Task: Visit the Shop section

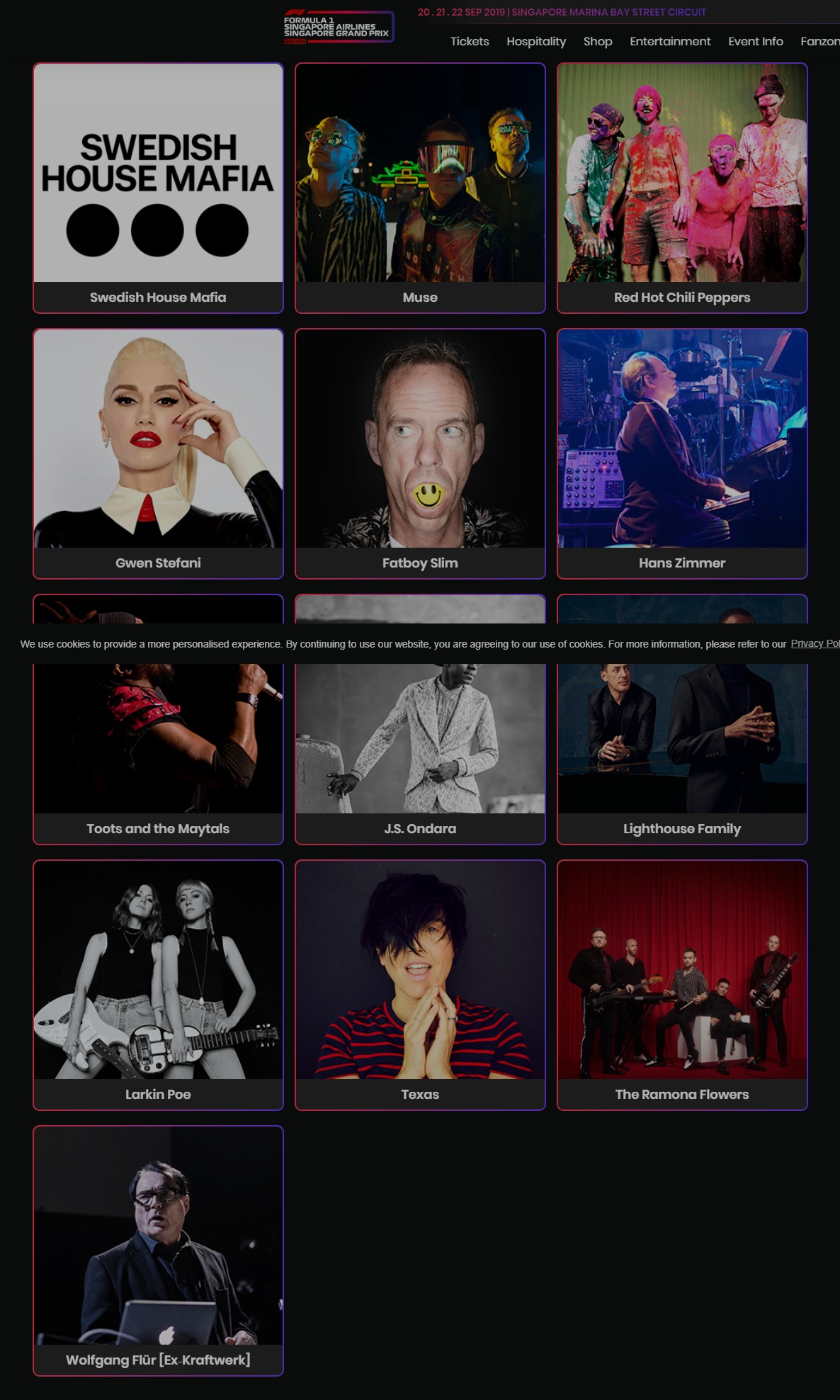Action: (598, 41)
